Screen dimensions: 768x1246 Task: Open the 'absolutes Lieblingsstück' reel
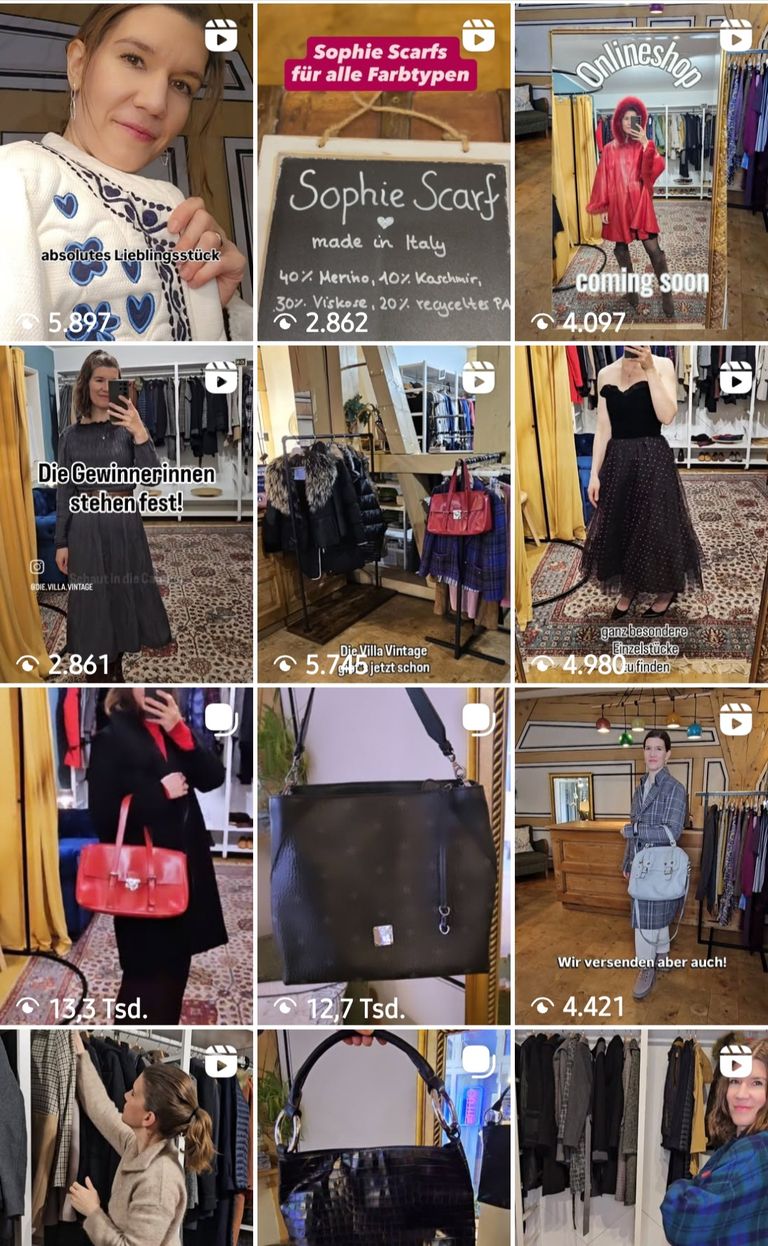pyautogui.click(x=126, y=172)
